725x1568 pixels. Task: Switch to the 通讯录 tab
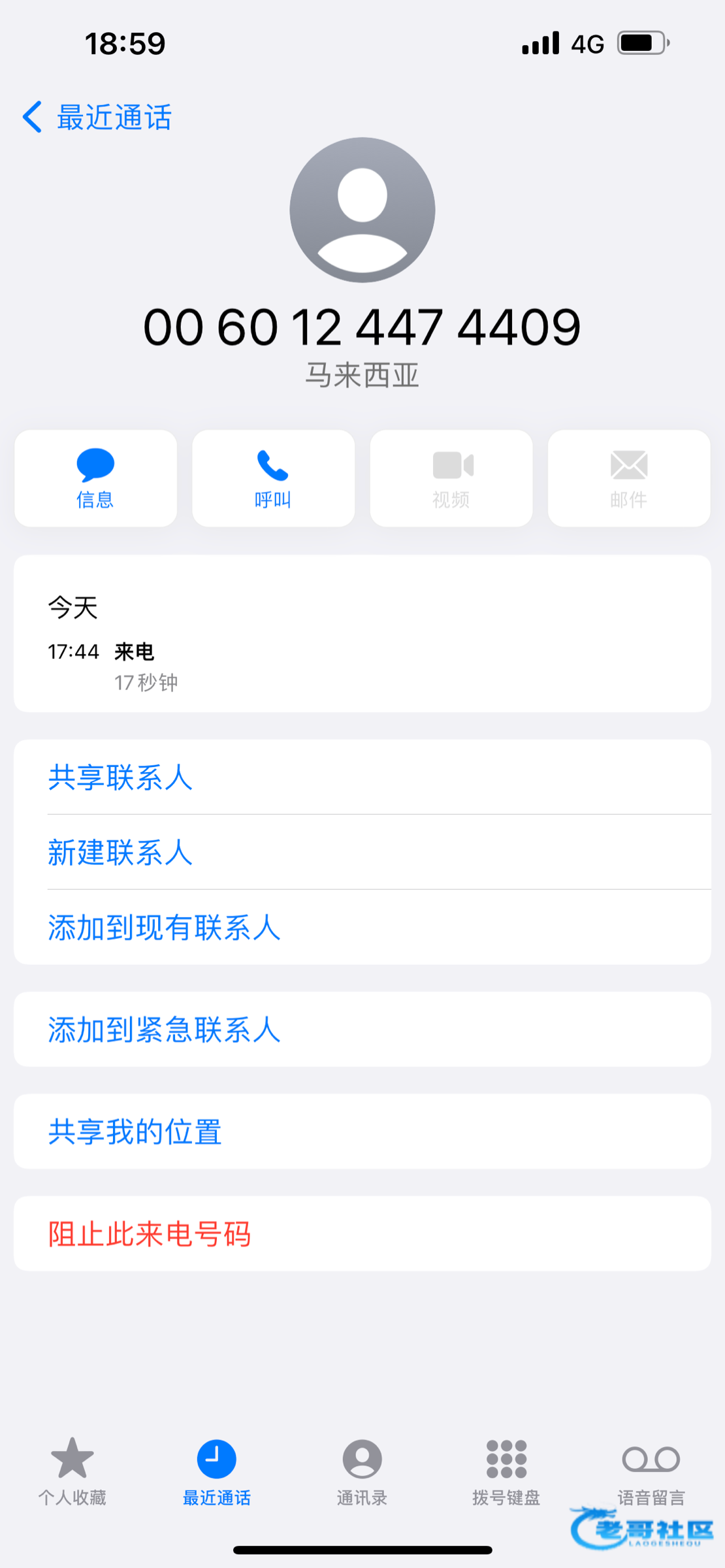click(x=362, y=1469)
